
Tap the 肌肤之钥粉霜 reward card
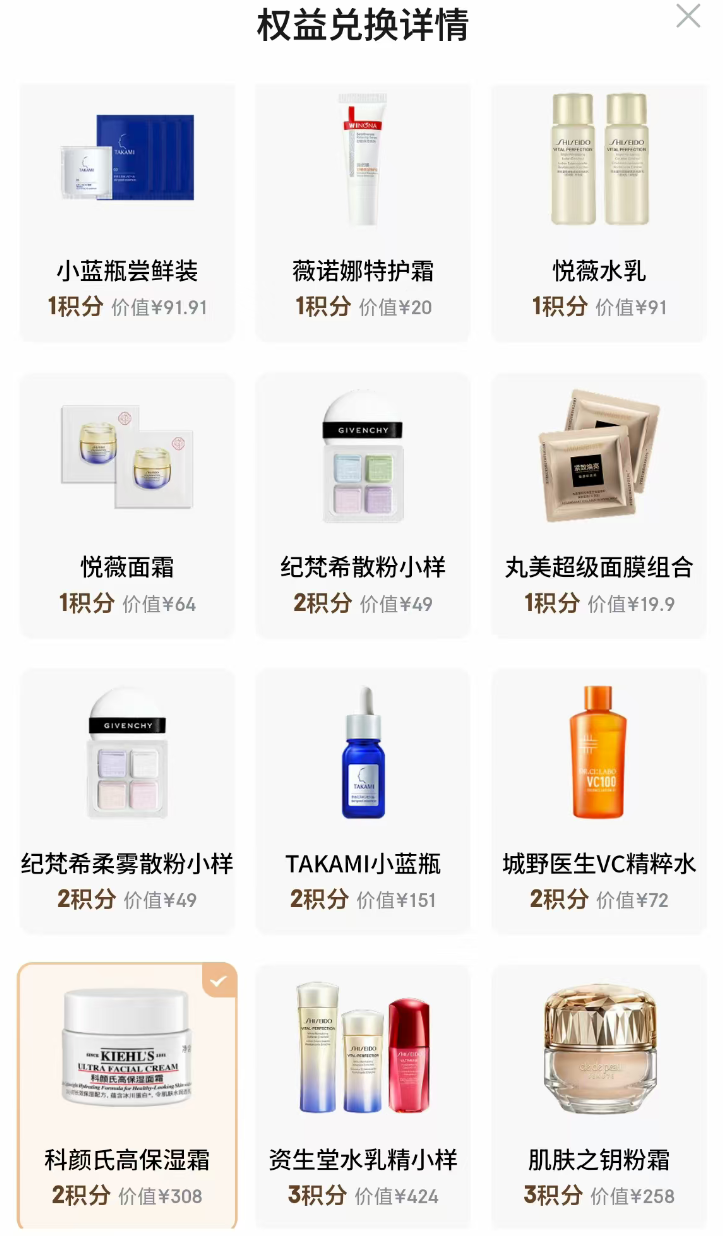click(x=599, y=1095)
